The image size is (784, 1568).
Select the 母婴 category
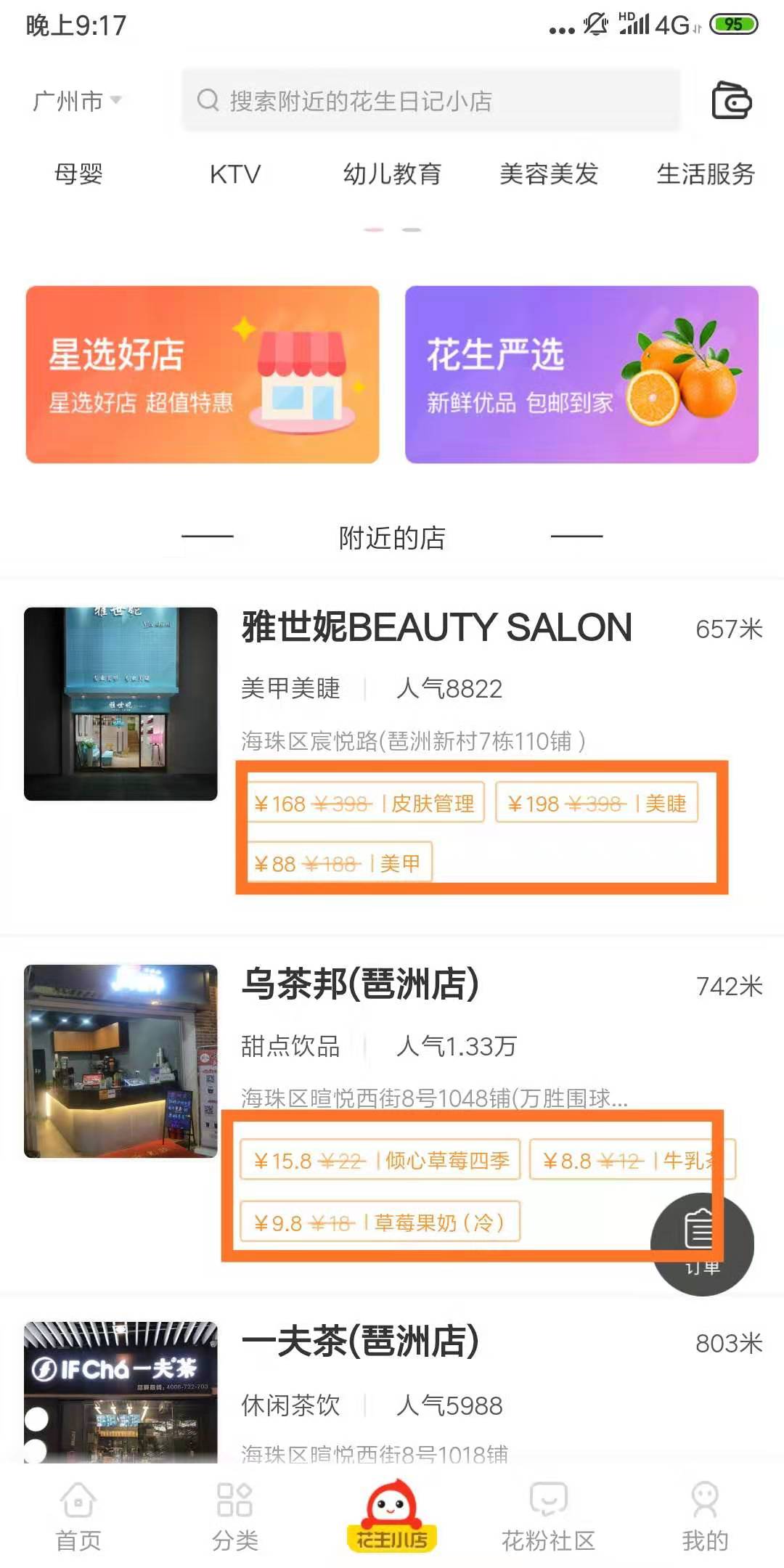[78, 174]
